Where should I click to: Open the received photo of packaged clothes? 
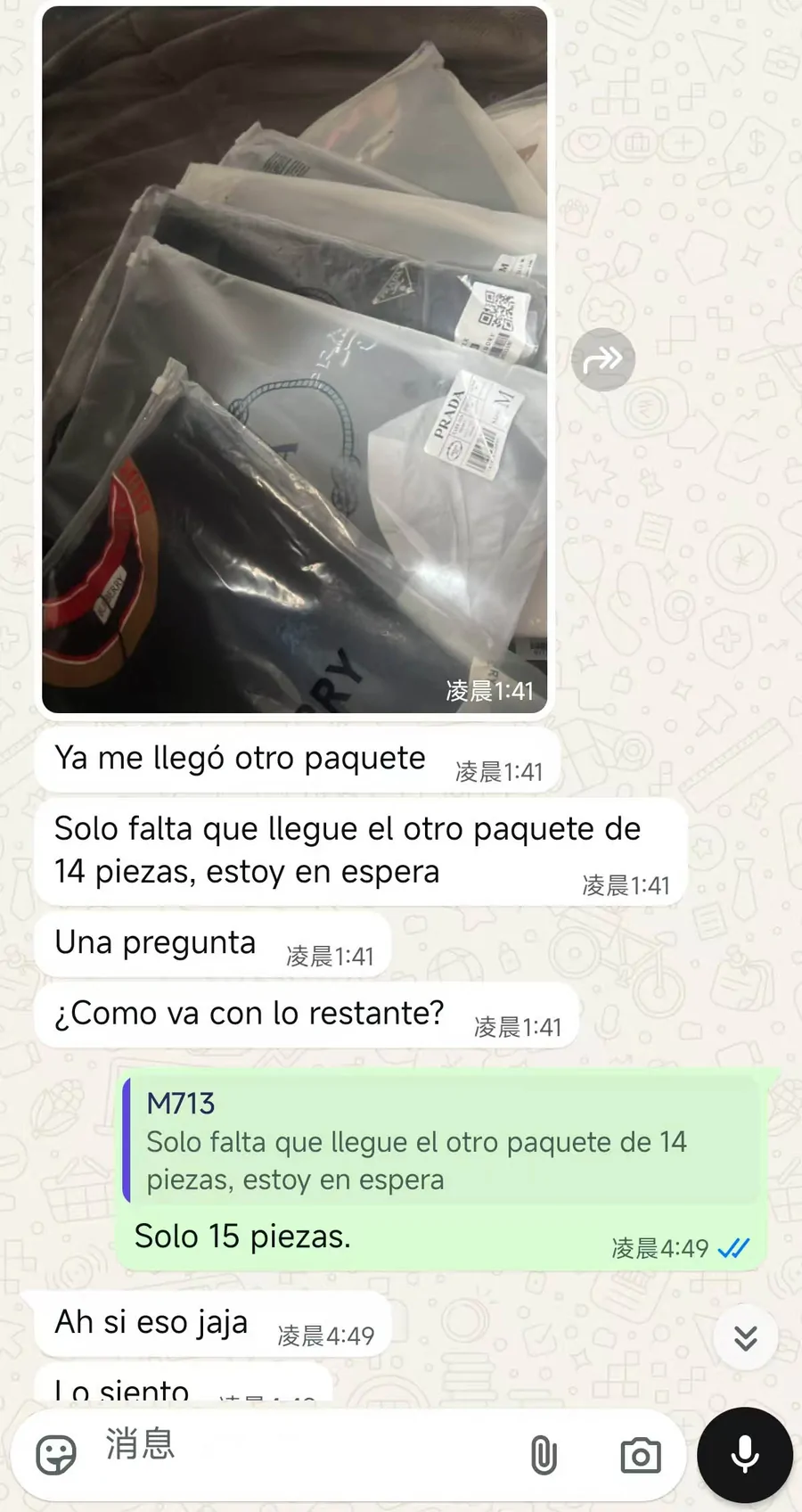point(295,359)
